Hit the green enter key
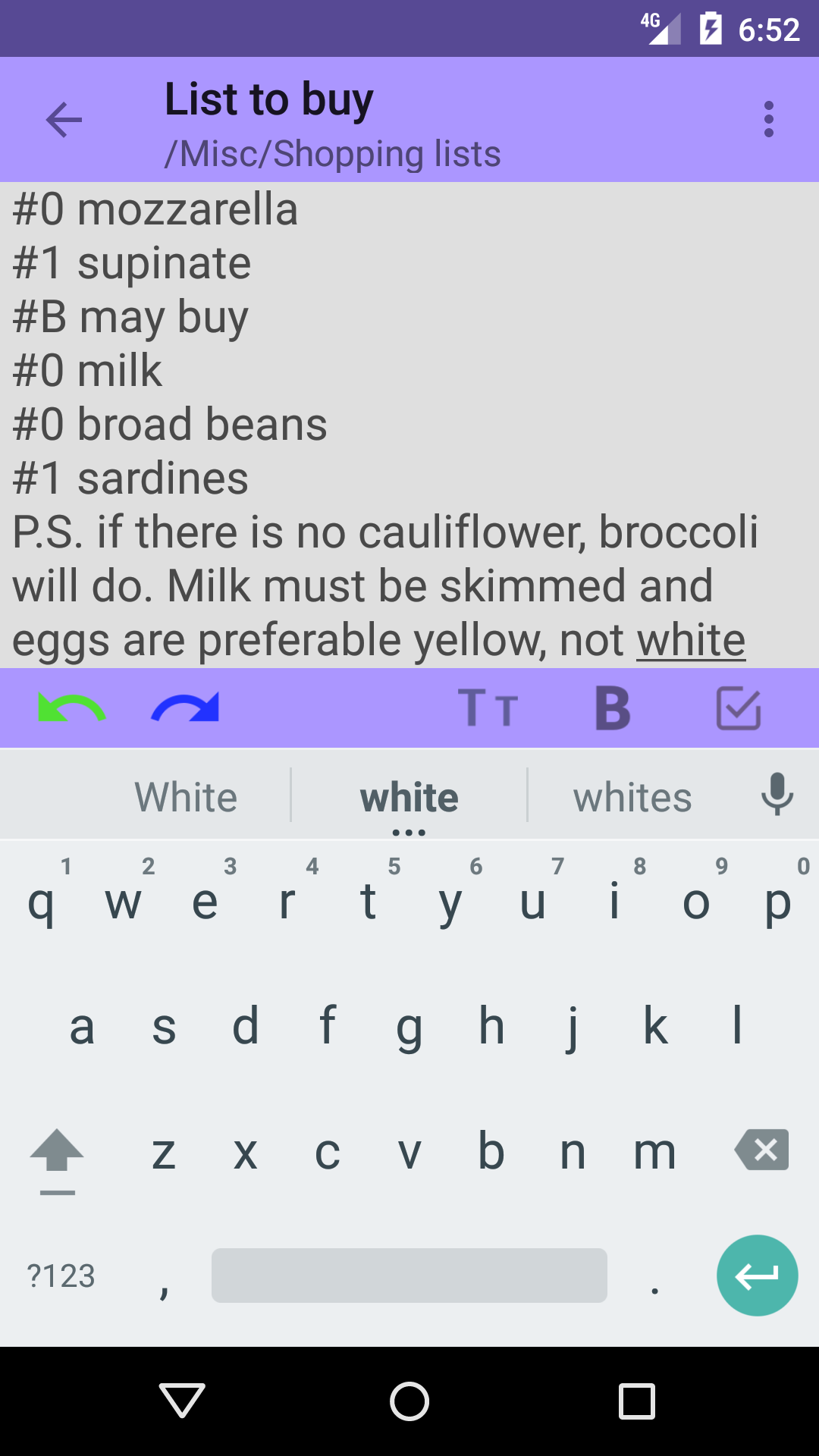 coord(757,1276)
